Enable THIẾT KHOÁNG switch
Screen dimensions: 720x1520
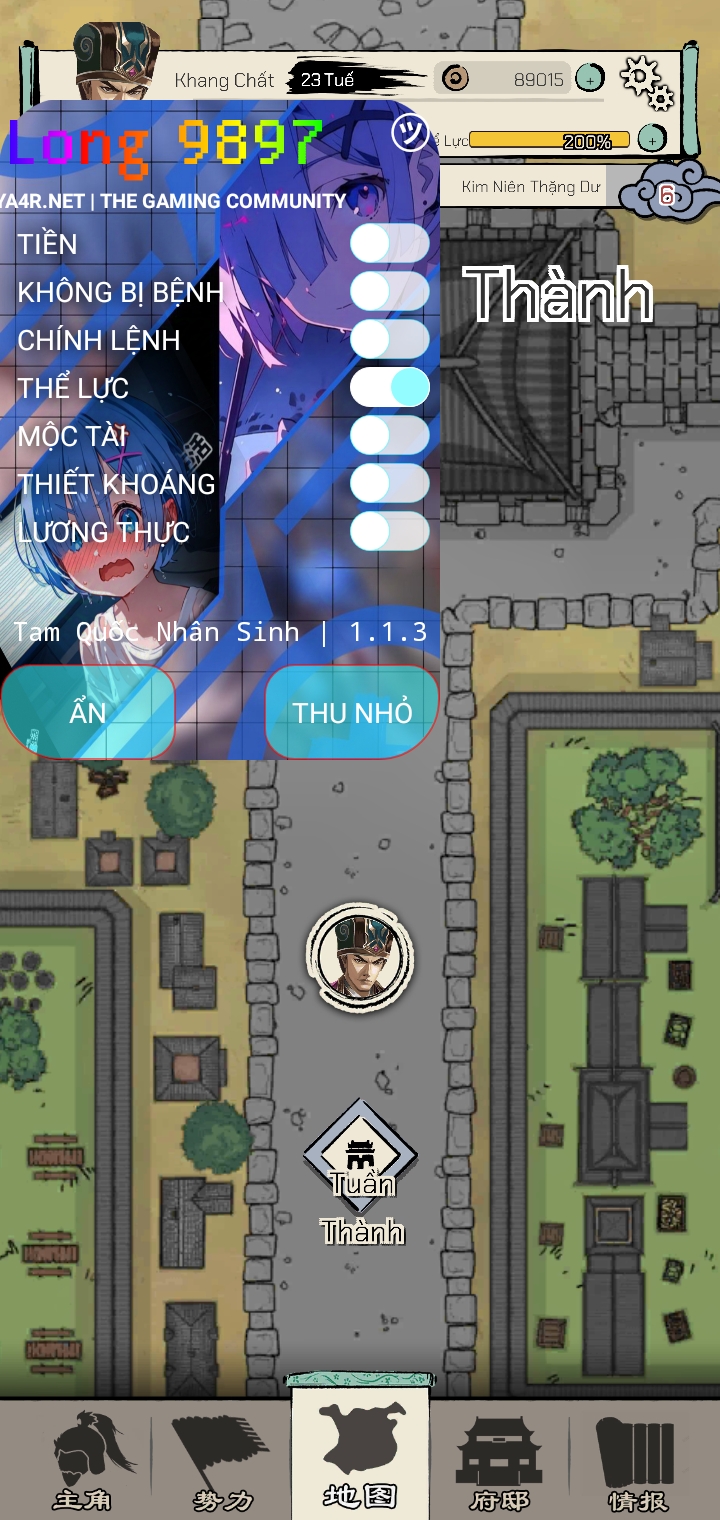389,483
